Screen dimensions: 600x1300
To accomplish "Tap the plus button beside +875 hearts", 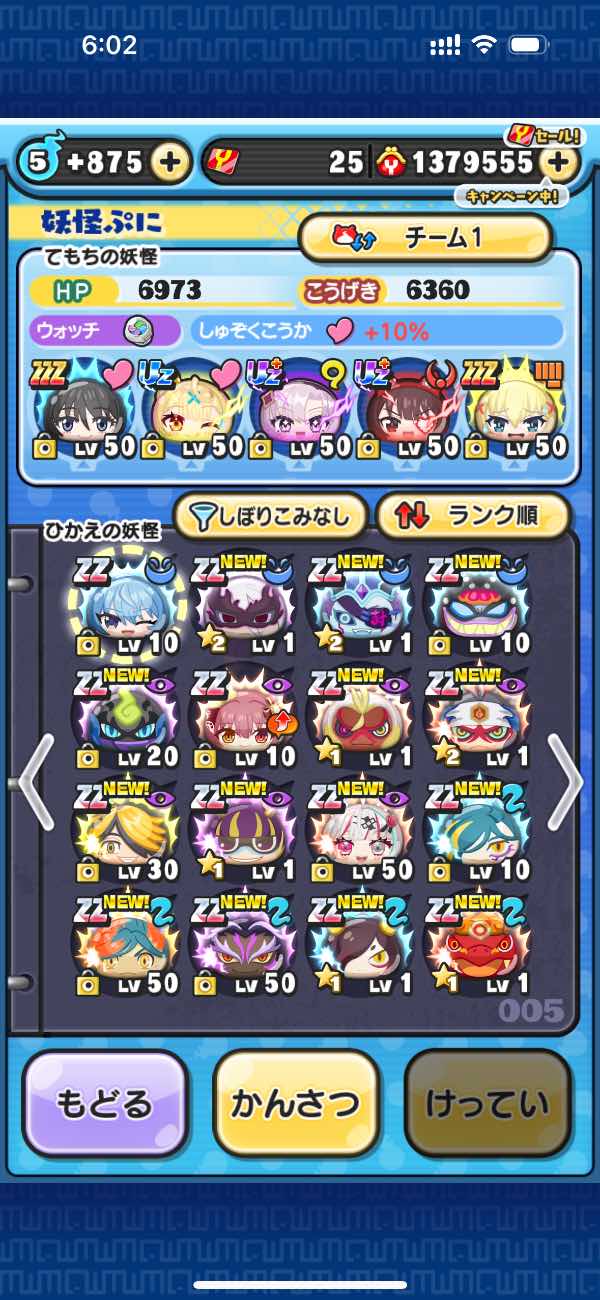I will [172, 162].
